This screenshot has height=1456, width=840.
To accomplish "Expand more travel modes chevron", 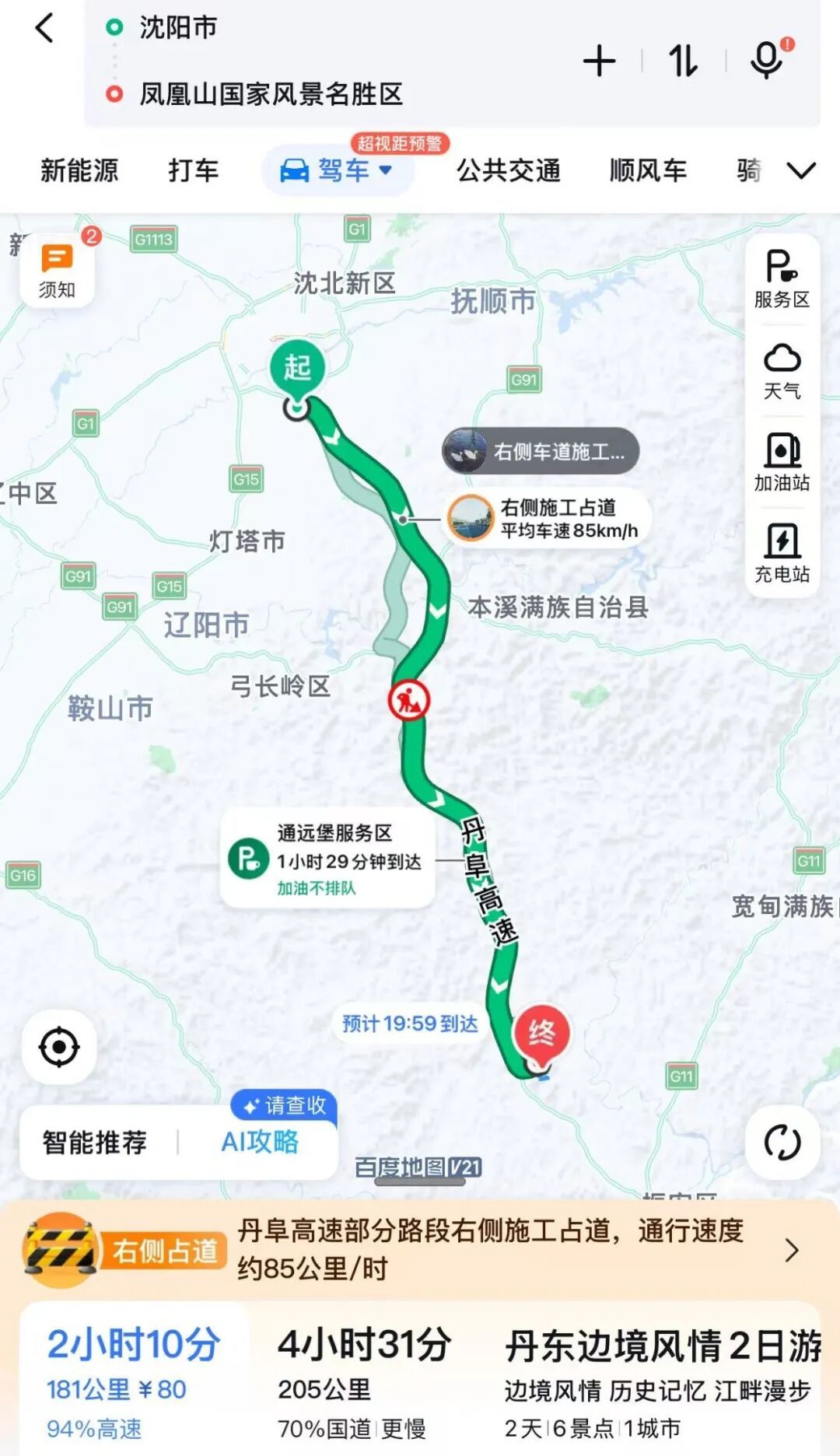I will pos(800,170).
